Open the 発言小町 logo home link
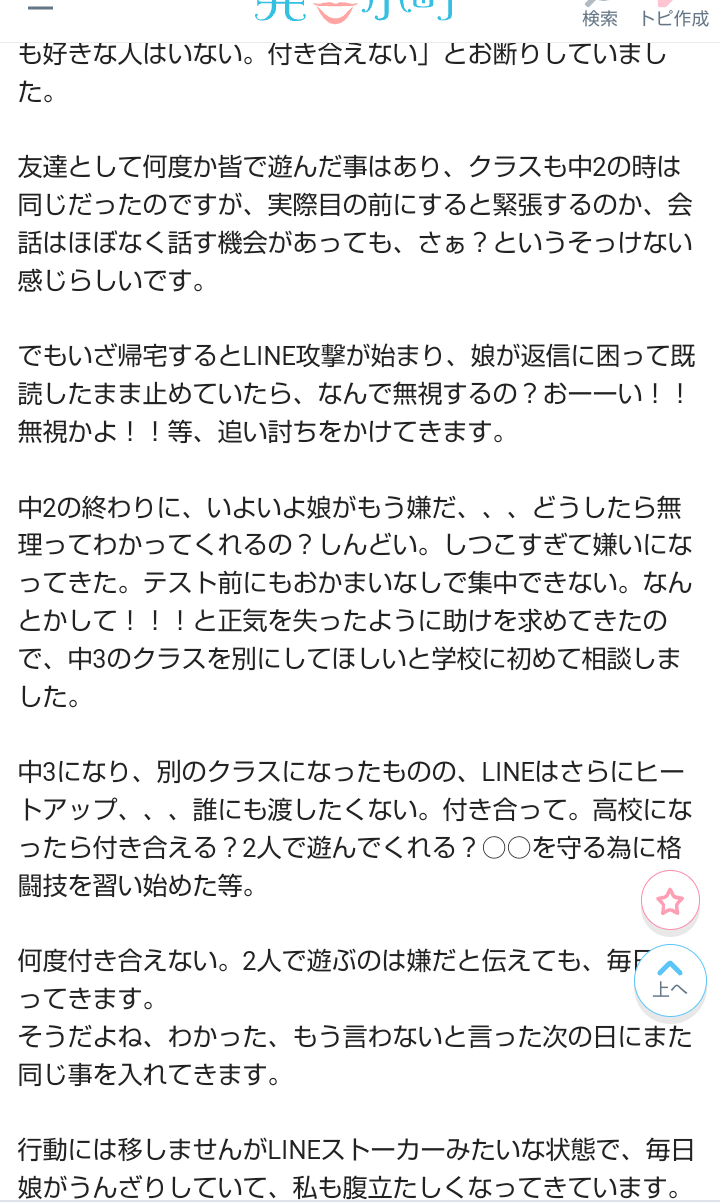 pyautogui.click(x=354, y=9)
